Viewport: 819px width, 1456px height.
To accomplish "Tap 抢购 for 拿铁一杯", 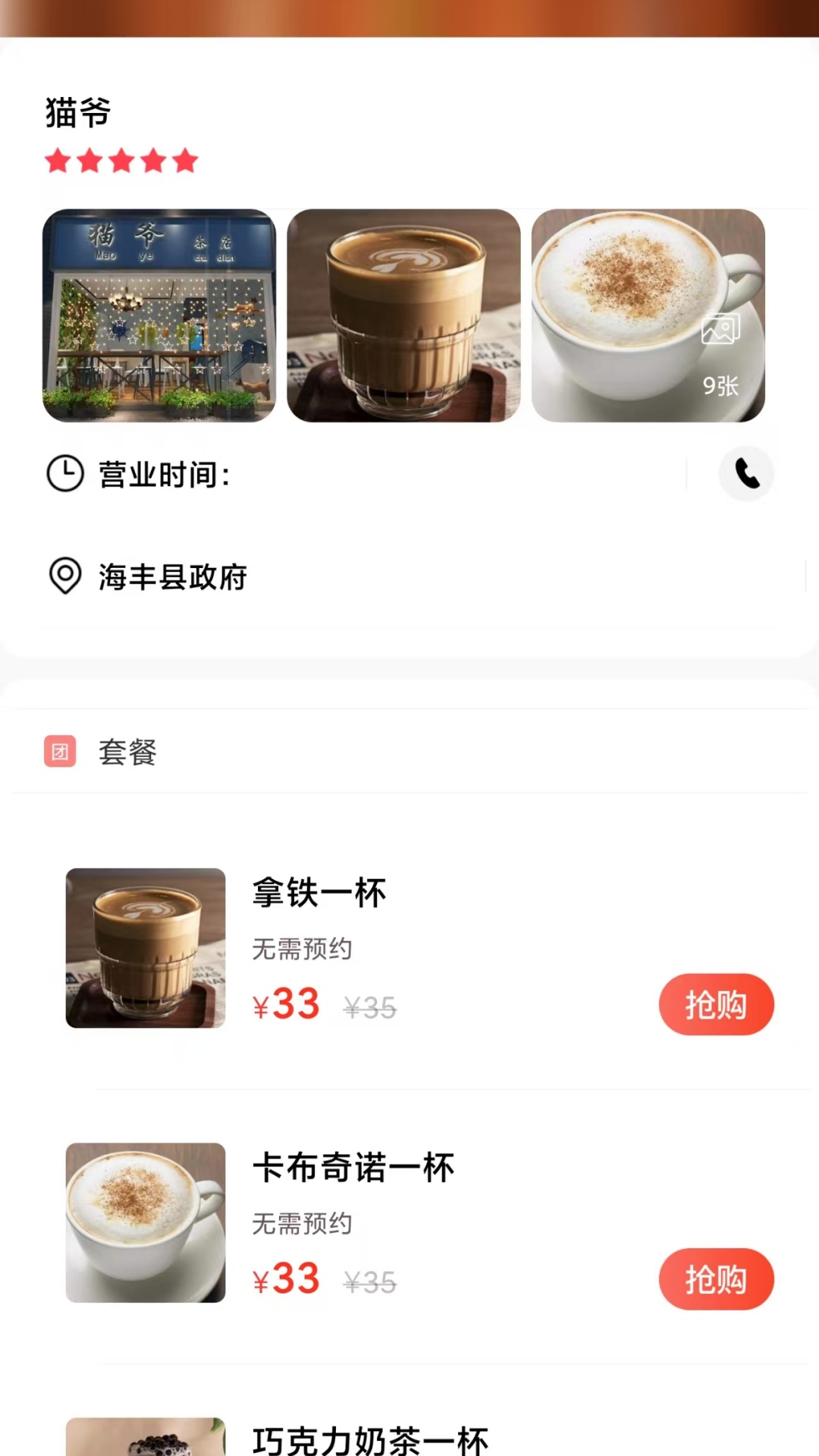I will click(716, 1004).
